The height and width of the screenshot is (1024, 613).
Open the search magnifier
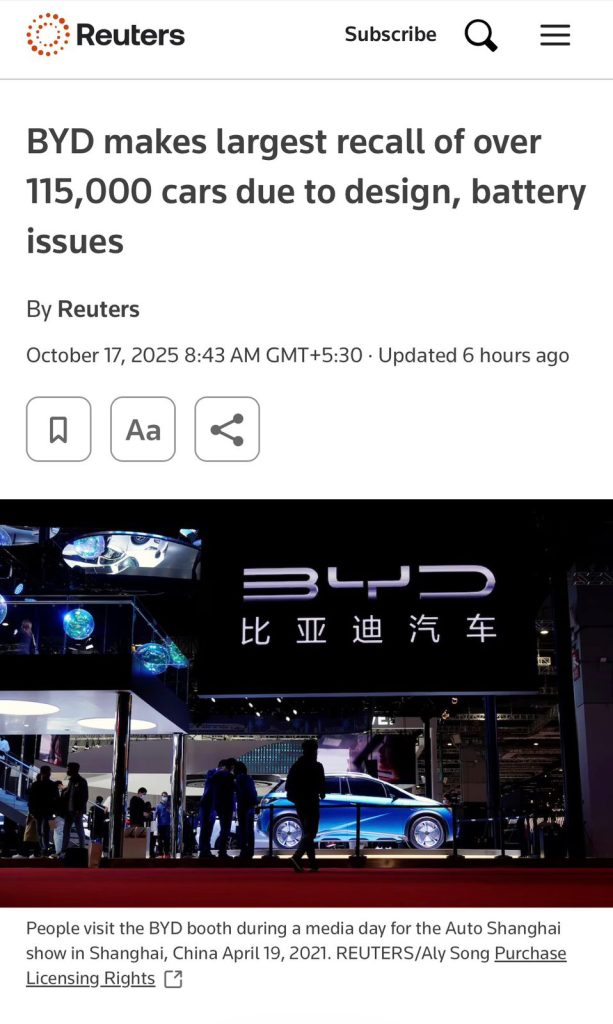click(481, 36)
